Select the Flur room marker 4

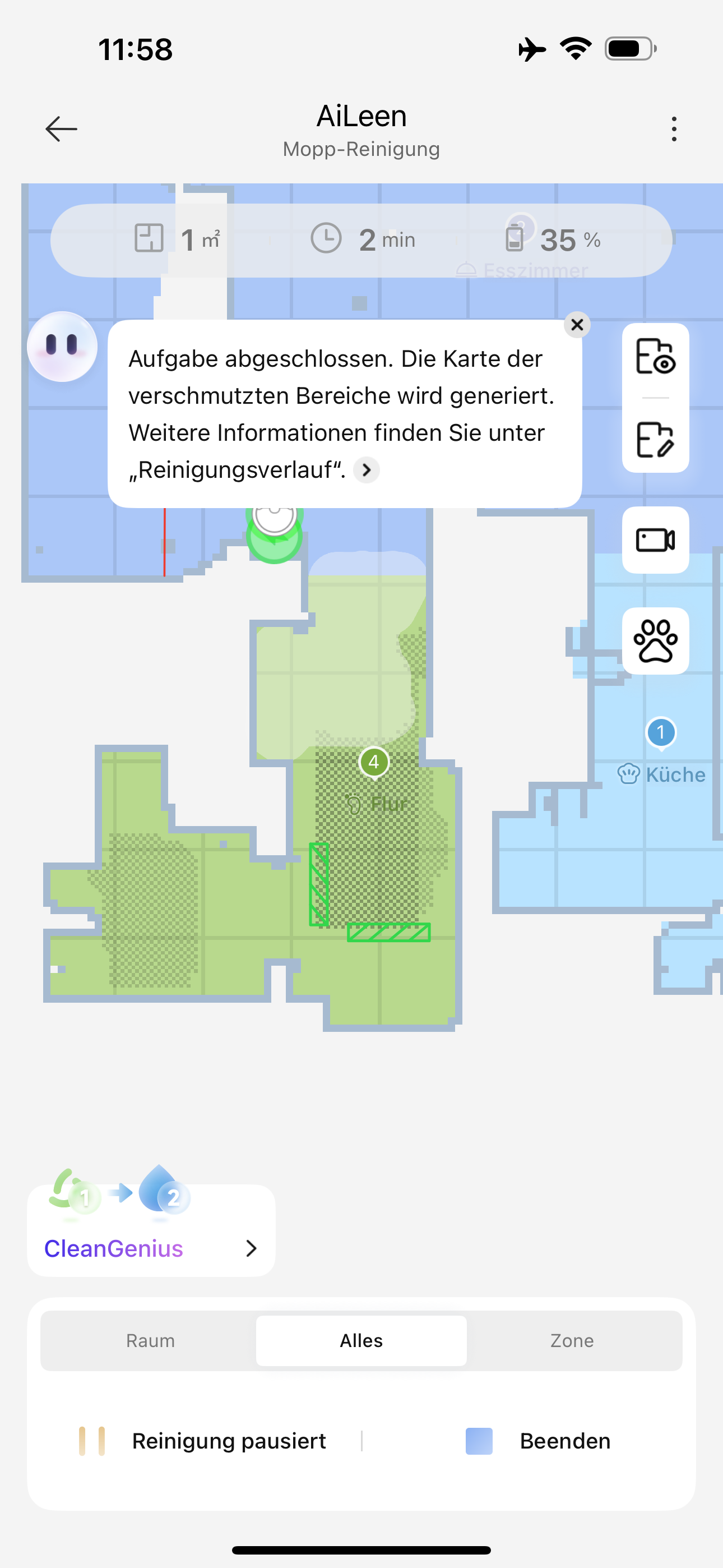click(x=374, y=762)
